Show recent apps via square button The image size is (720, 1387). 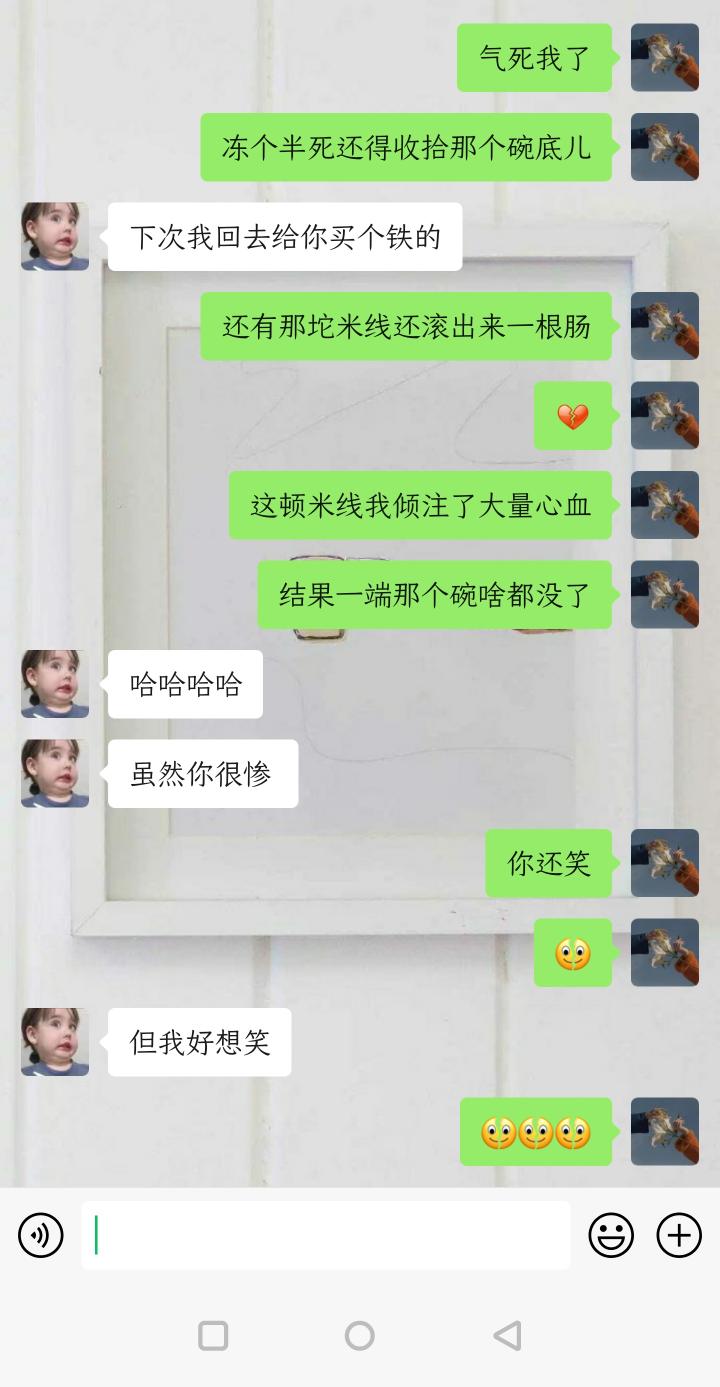[213, 1335]
